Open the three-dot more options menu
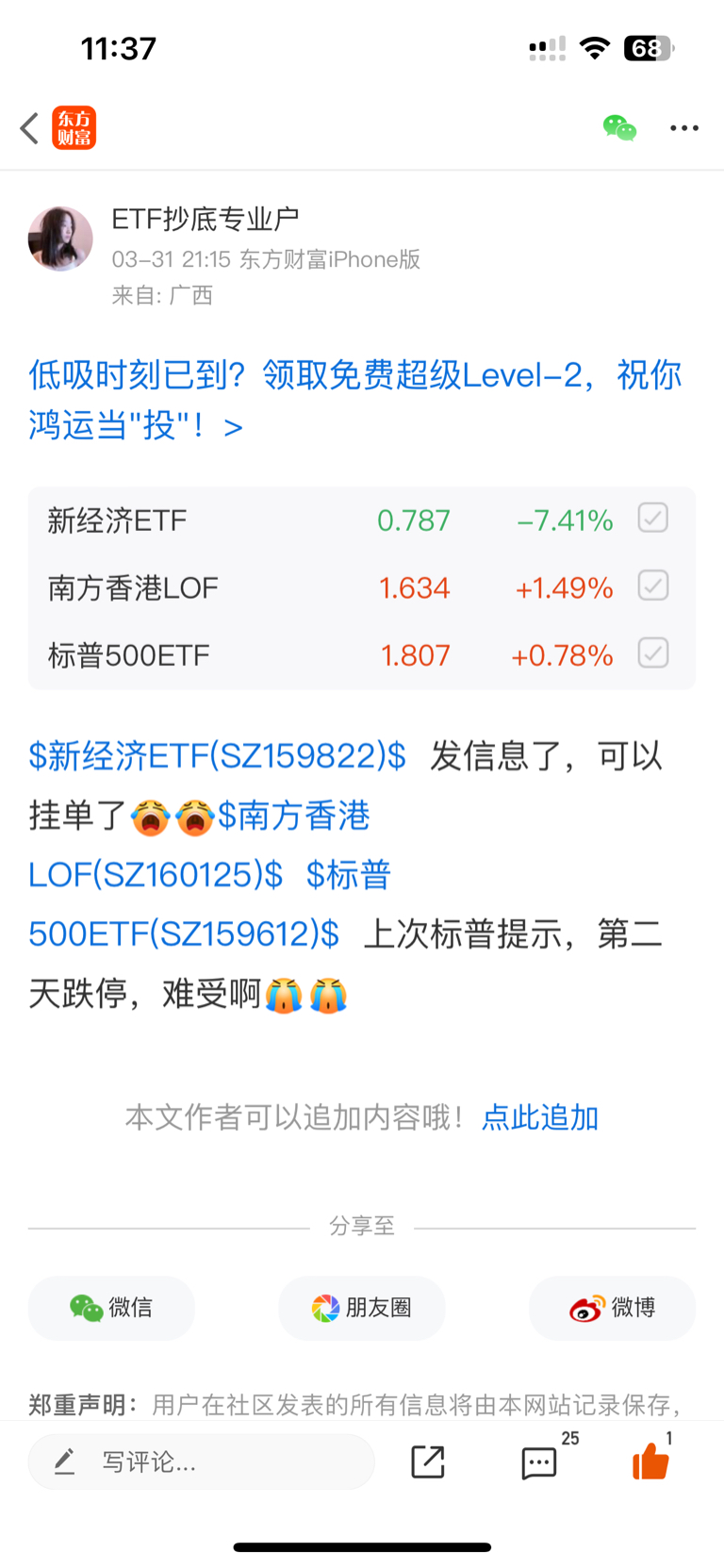Image resolution: width=724 pixels, height=1568 pixels. [683, 127]
